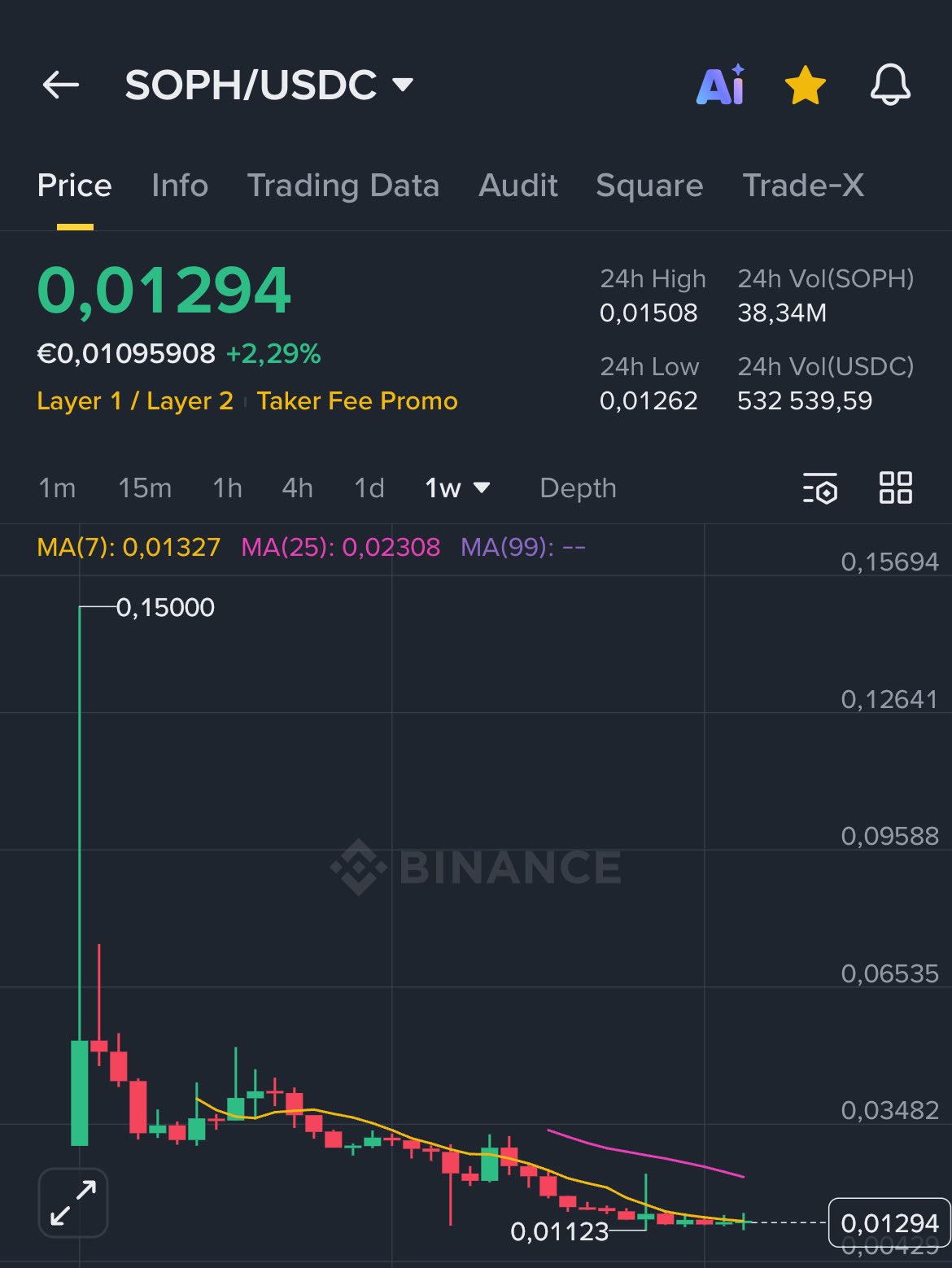Select the 4h chart interval
Viewport: 952px width, 1268px height.
[297, 488]
